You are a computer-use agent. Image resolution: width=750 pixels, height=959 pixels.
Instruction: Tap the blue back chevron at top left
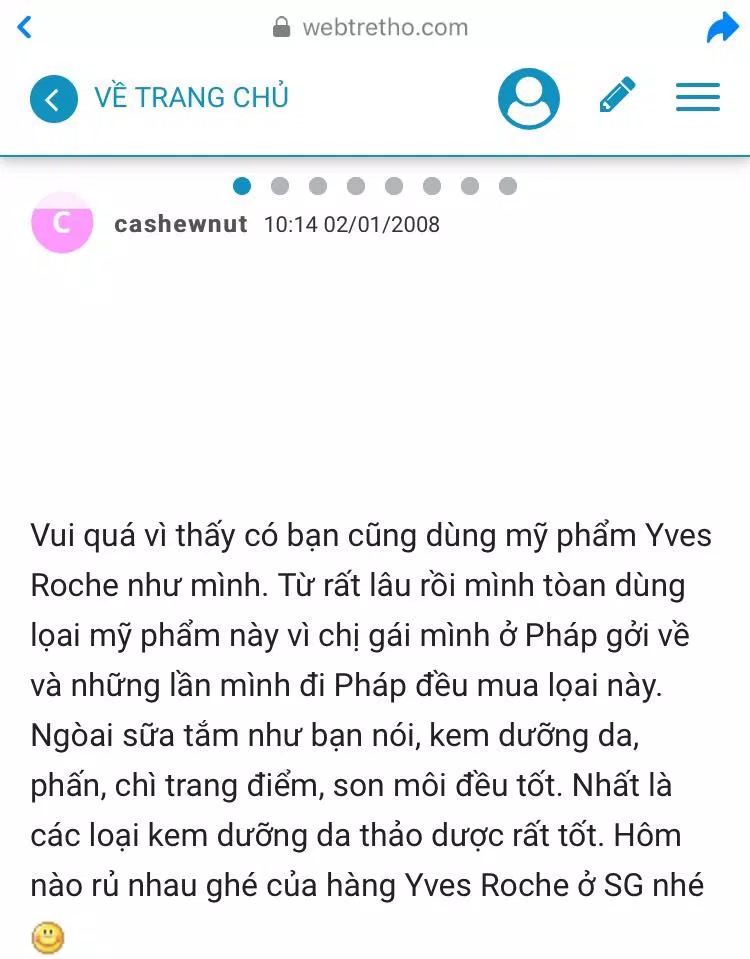point(22,26)
